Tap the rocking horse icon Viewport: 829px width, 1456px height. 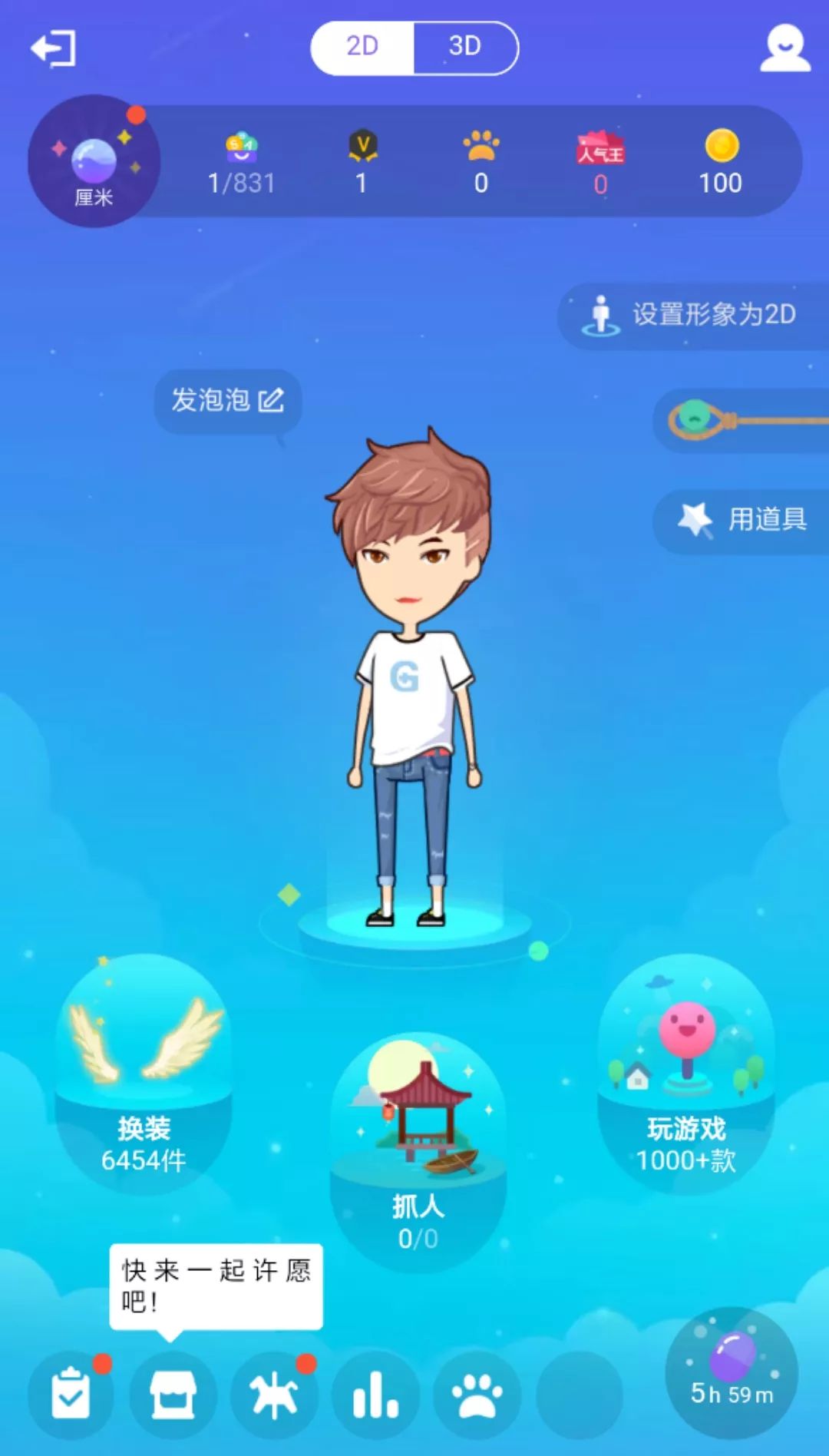click(274, 1395)
